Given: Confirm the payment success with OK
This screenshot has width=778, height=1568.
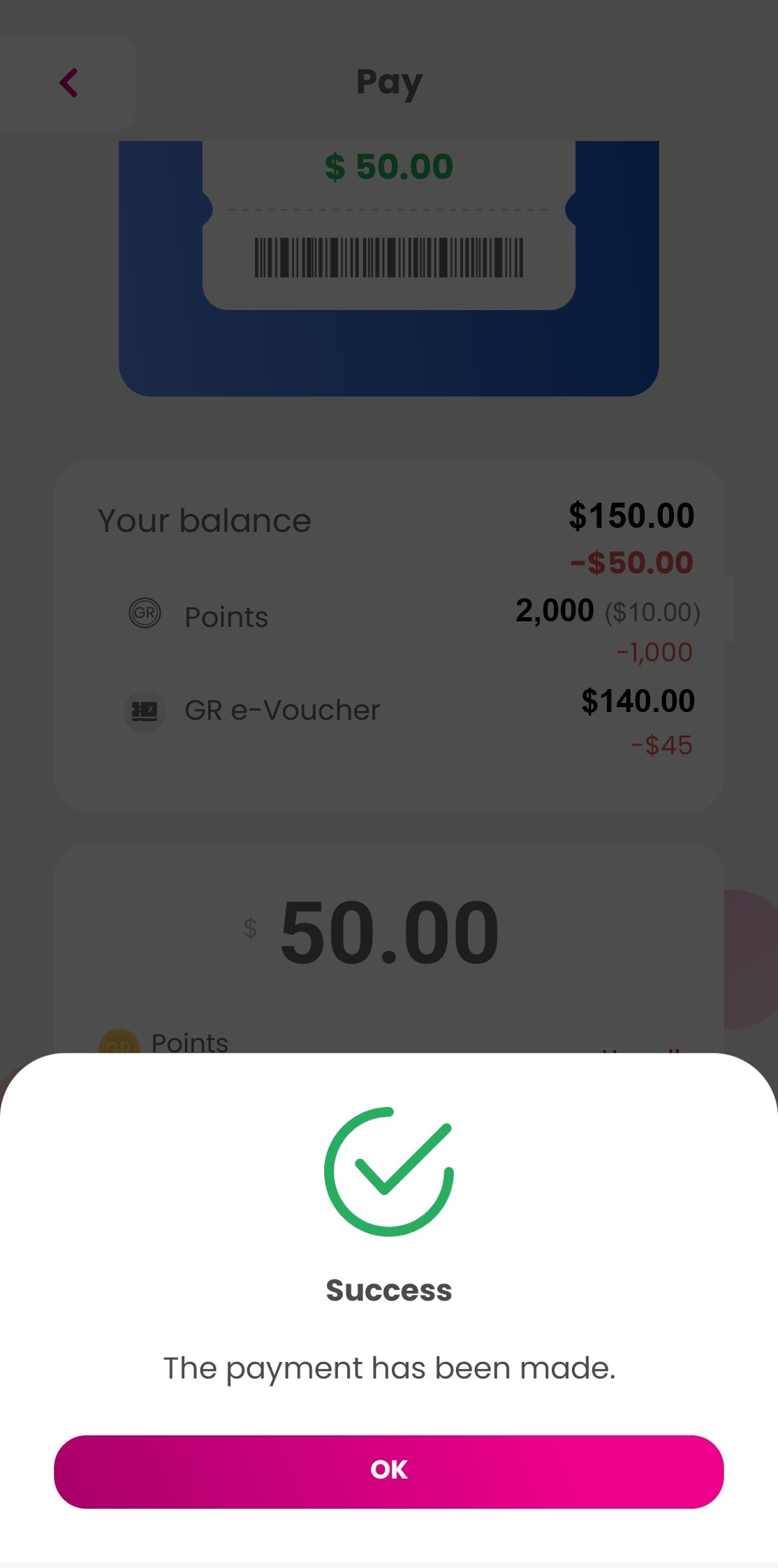Looking at the screenshot, I should pos(388,1471).
